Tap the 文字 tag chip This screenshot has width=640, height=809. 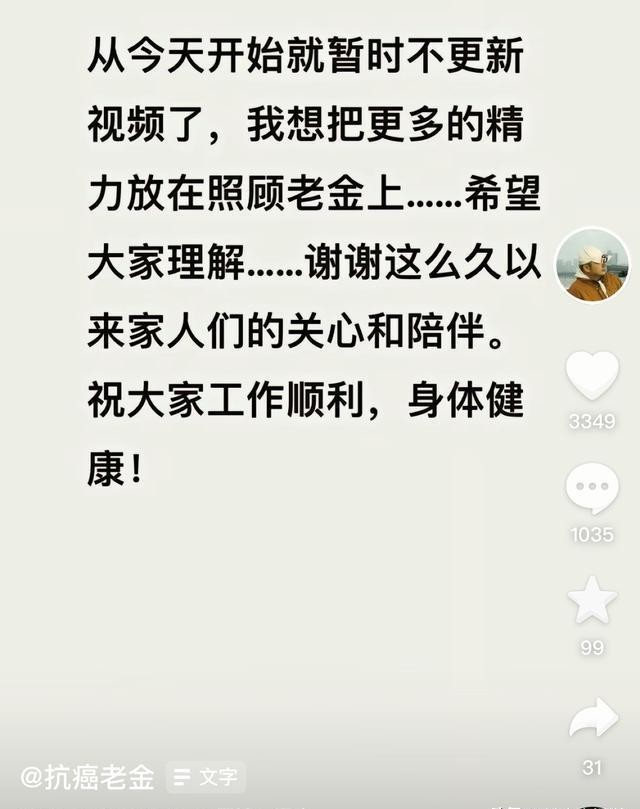point(206,777)
